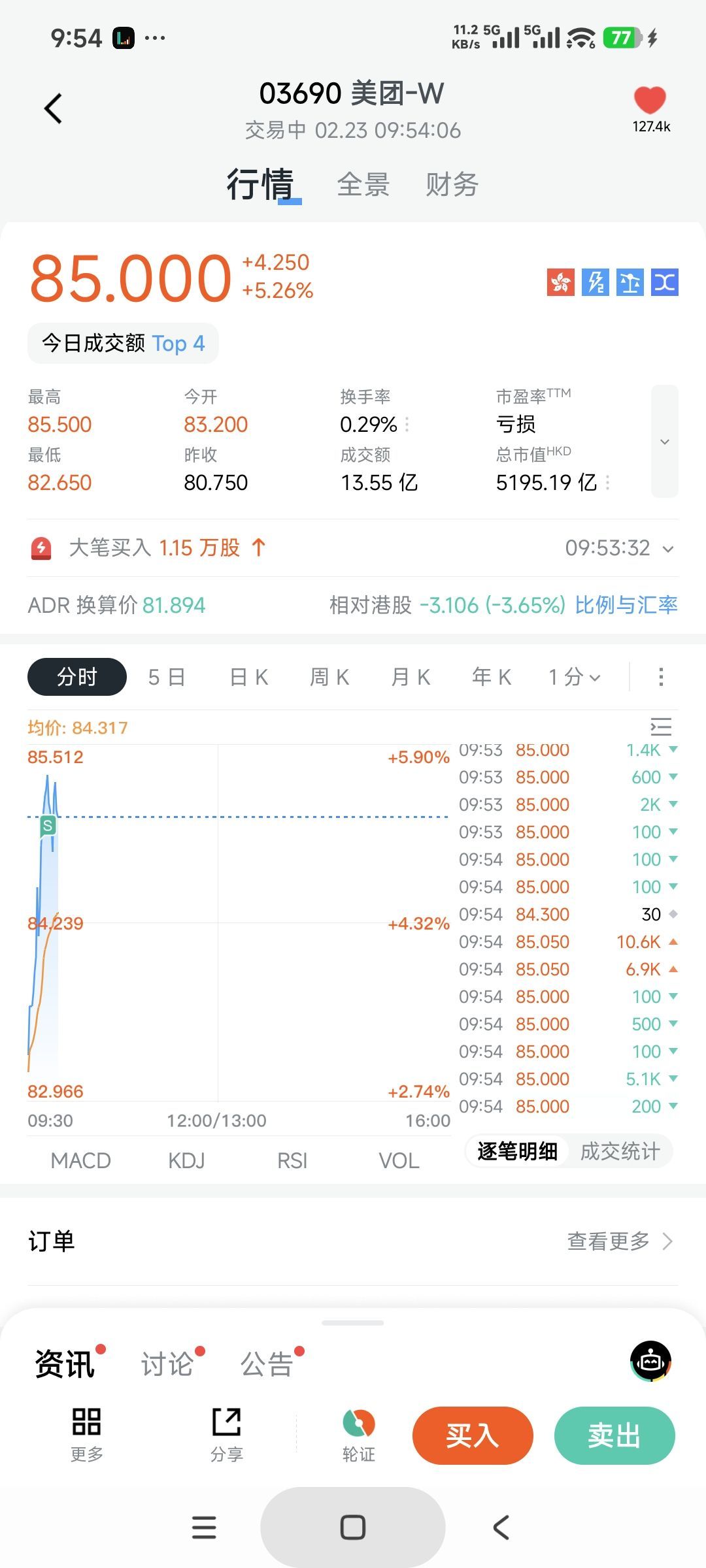Screen dimensions: 706x1568
Task: Select the 5日 chart period
Action: pyautogui.click(x=167, y=677)
